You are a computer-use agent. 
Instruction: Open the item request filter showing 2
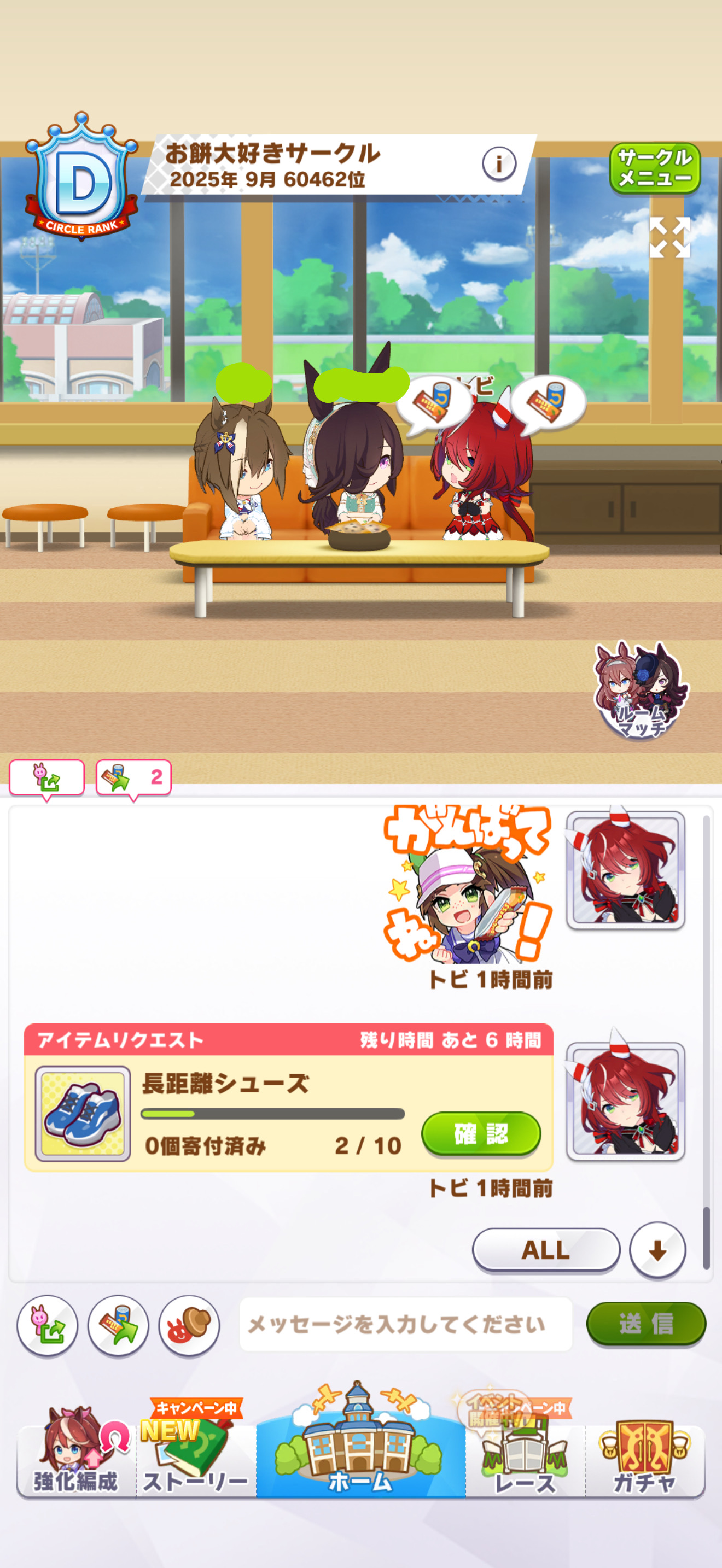[133, 777]
